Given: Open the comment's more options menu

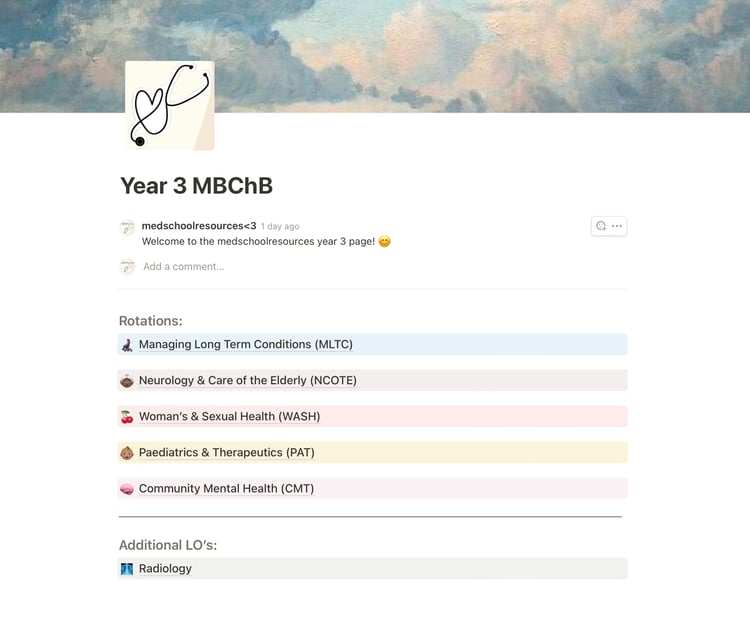Looking at the screenshot, I should (x=617, y=226).
